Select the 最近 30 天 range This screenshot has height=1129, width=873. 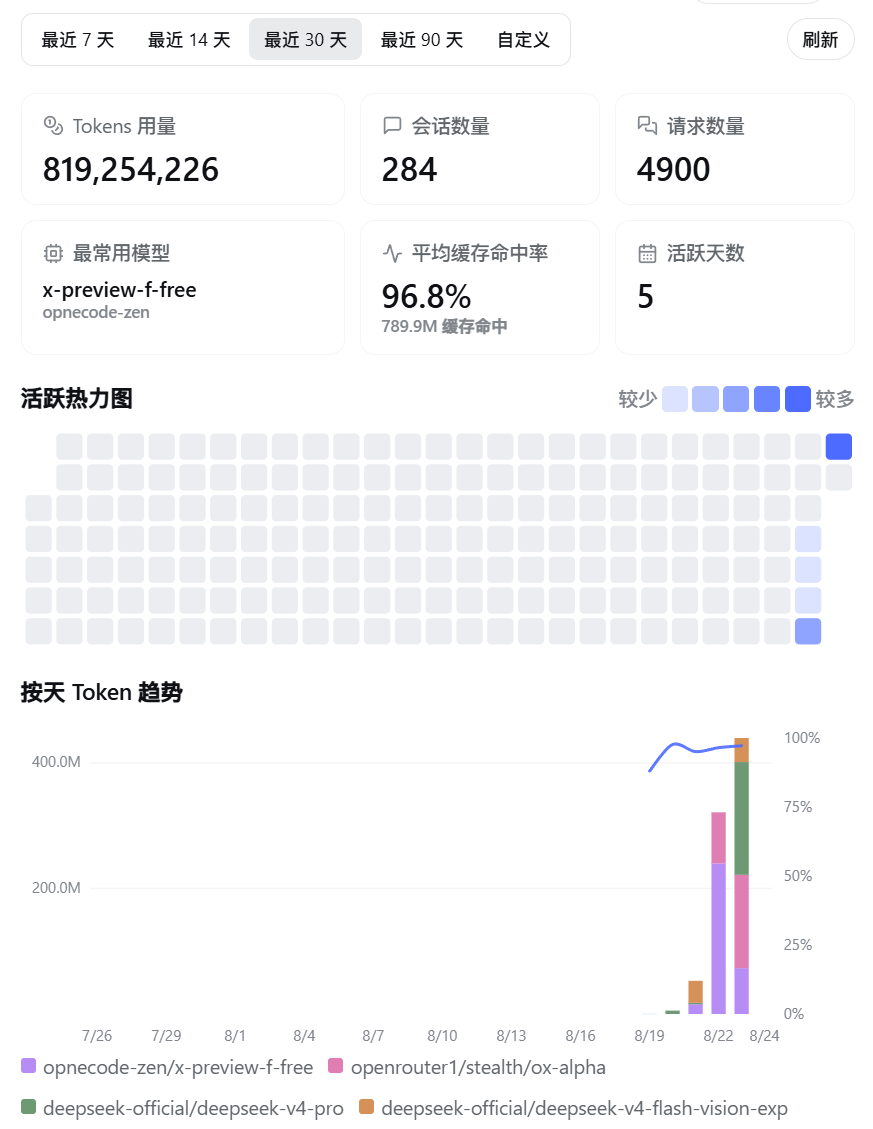[x=305, y=40]
